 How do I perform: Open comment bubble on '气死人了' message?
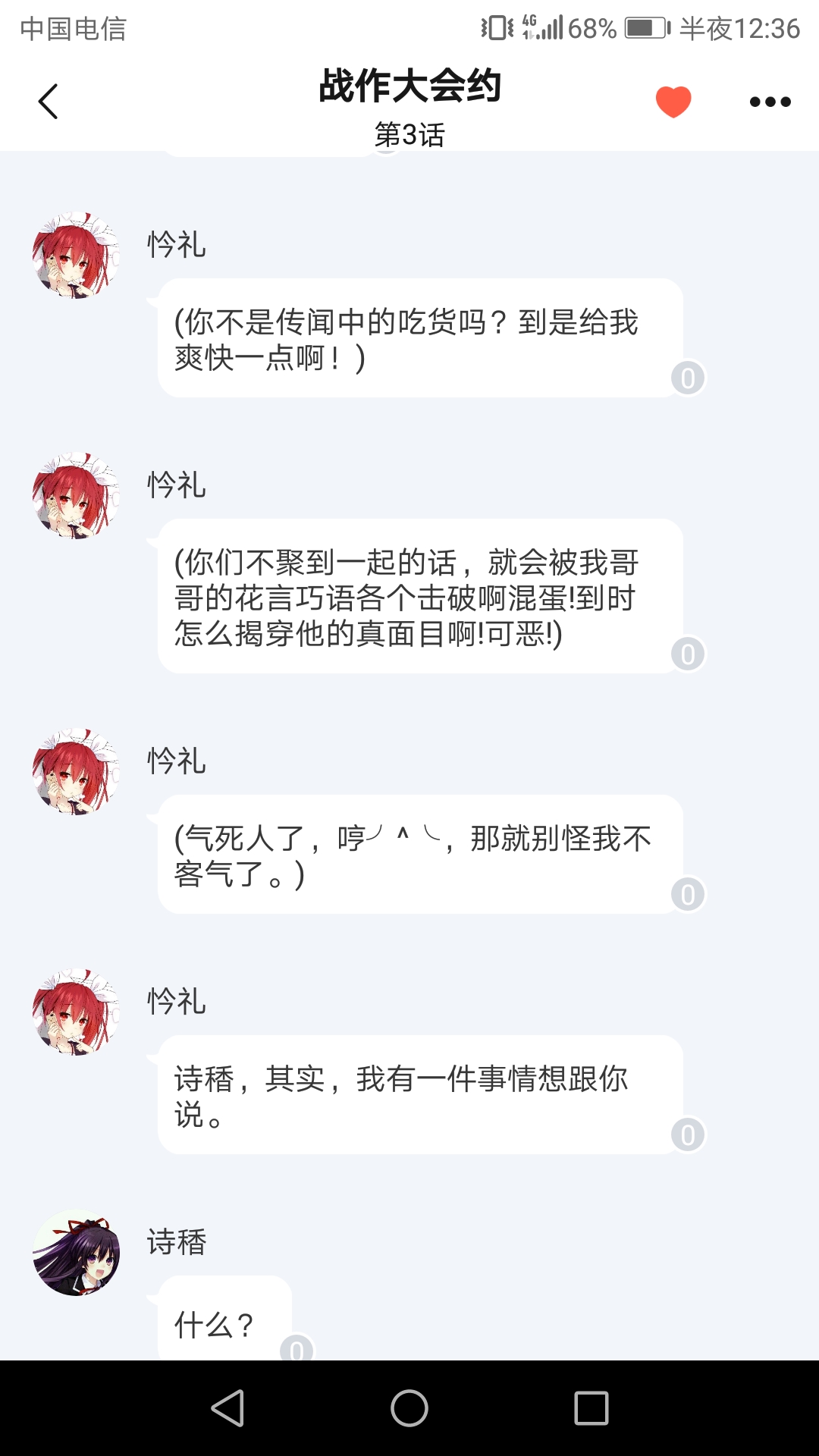688,895
